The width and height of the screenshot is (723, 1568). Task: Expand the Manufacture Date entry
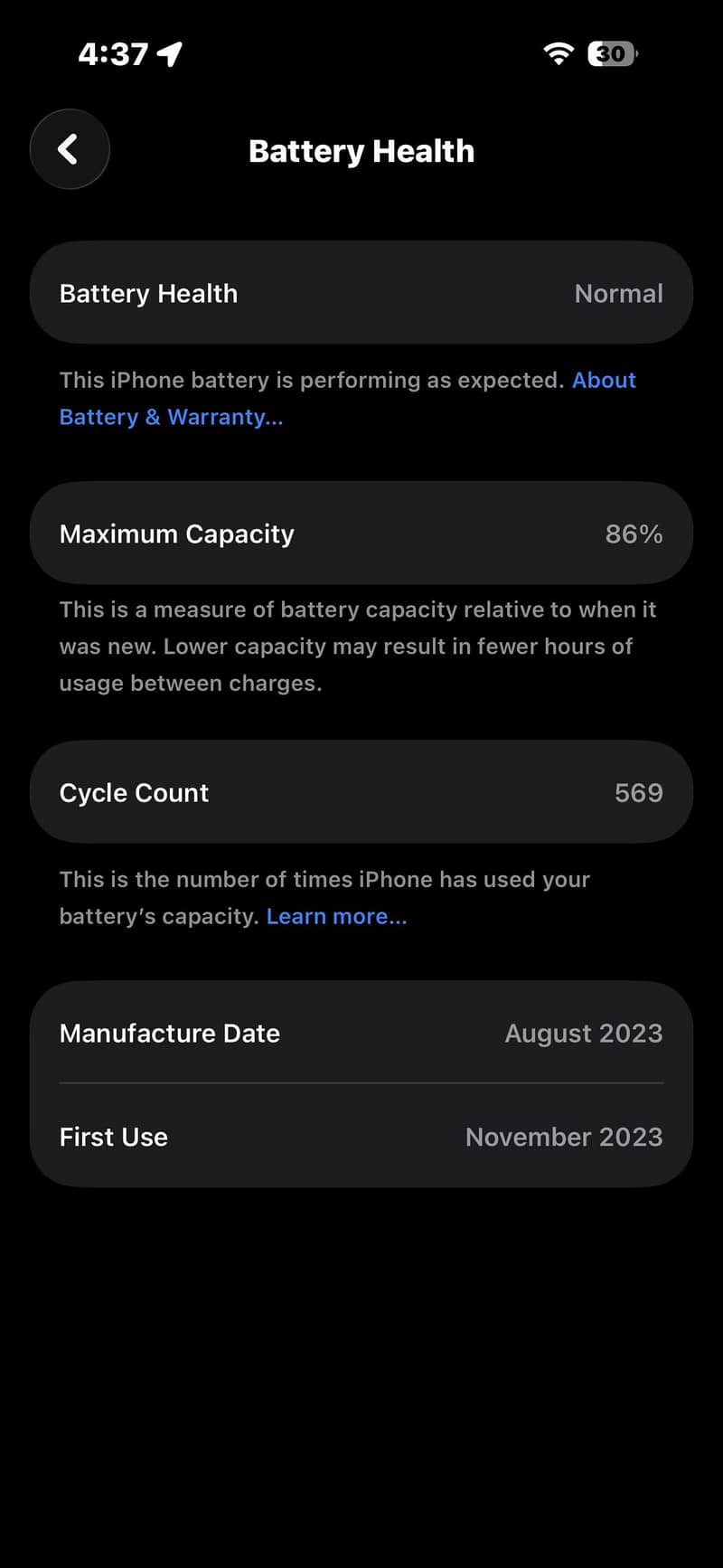click(361, 1033)
